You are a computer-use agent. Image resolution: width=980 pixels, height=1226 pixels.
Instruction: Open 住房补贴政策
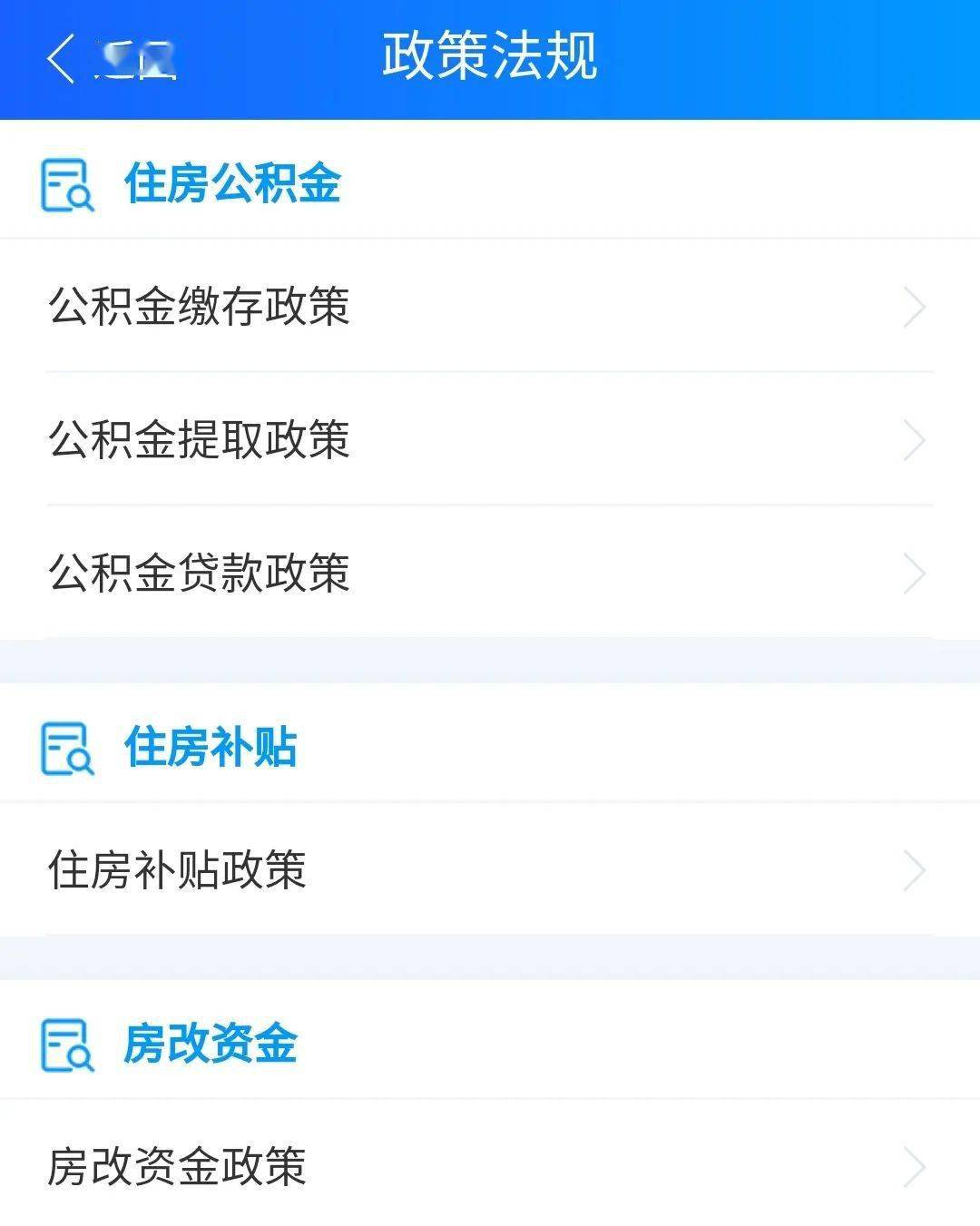point(488,870)
